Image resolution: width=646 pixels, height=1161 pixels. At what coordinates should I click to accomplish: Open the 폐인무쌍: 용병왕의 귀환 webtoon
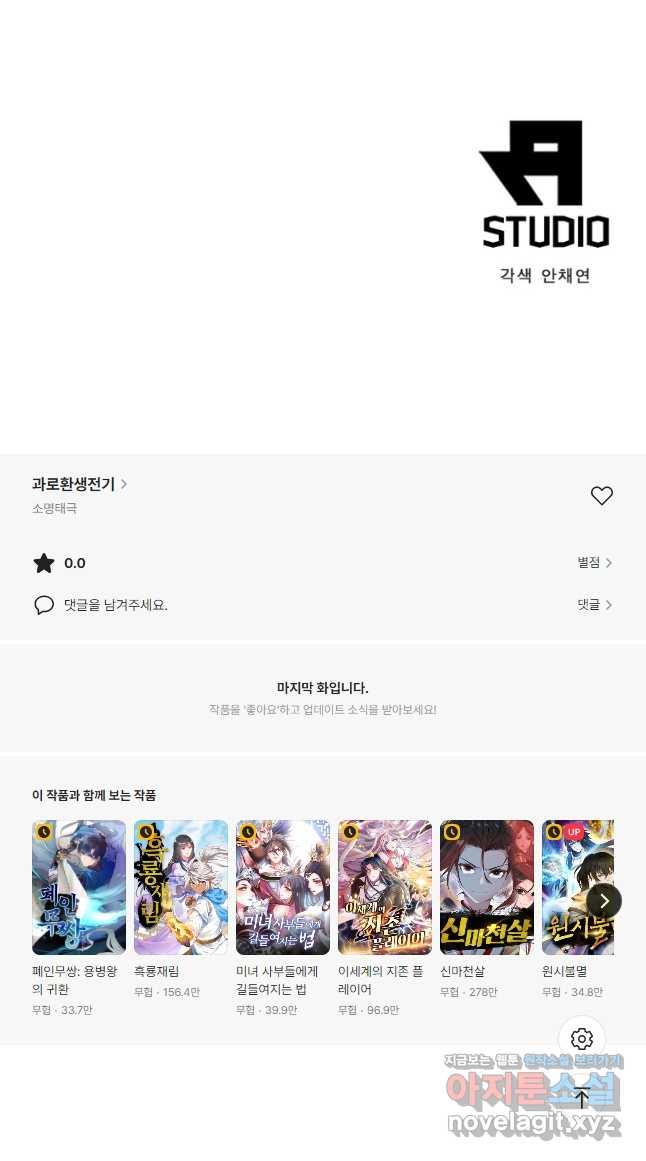click(x=79, y=888)
